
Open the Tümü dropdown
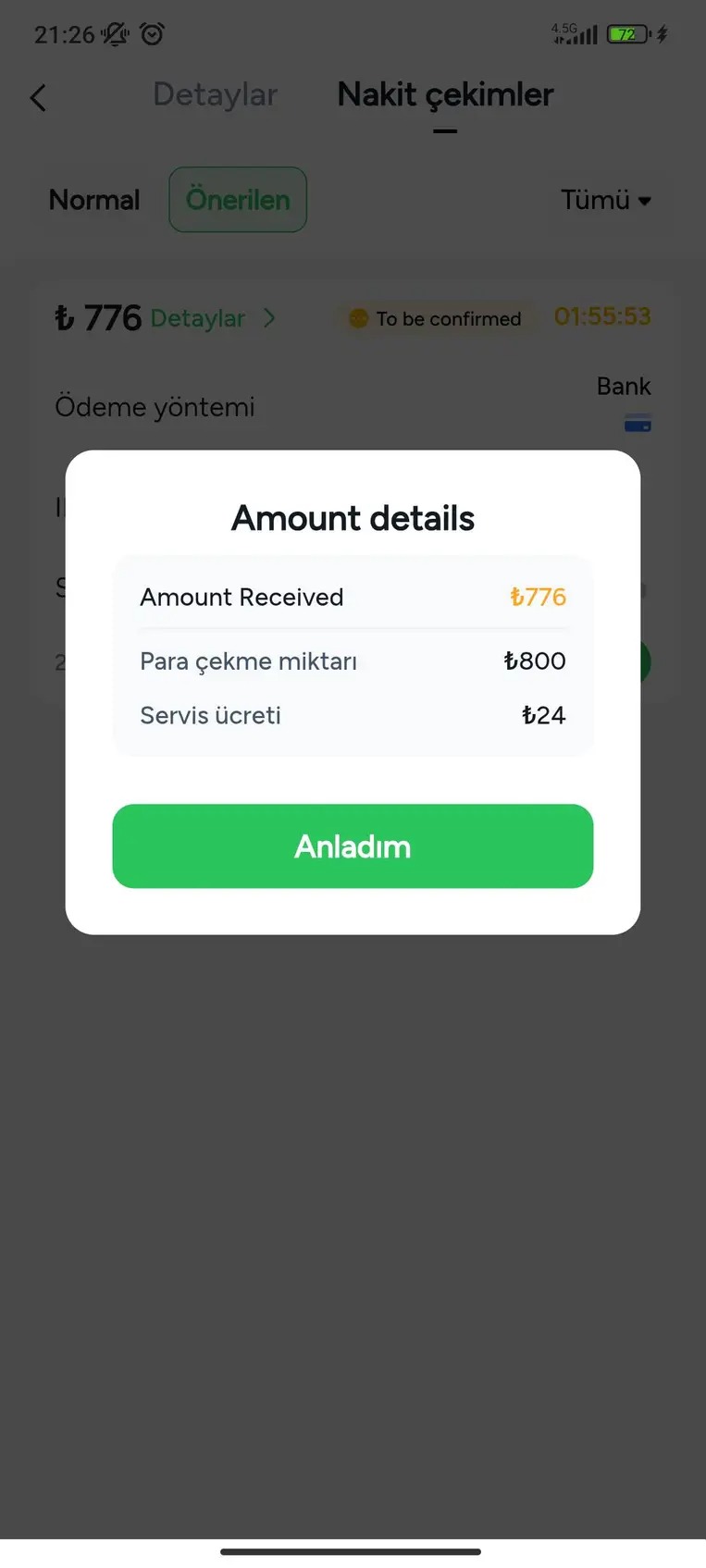pos(606,200)
